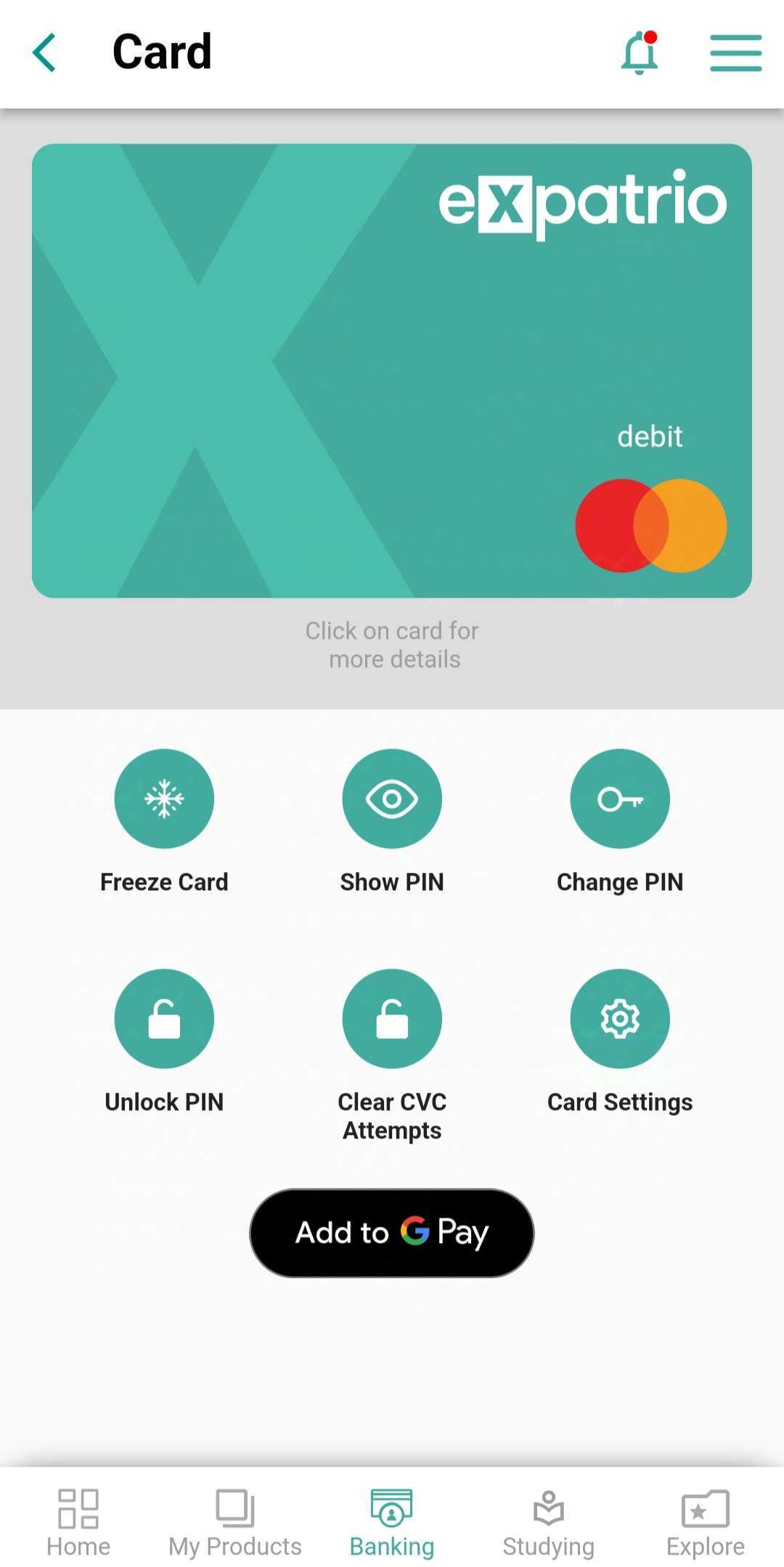Open the hamburger menu
The width and height of the screenshot is (784, 1567).
(735, 53)
